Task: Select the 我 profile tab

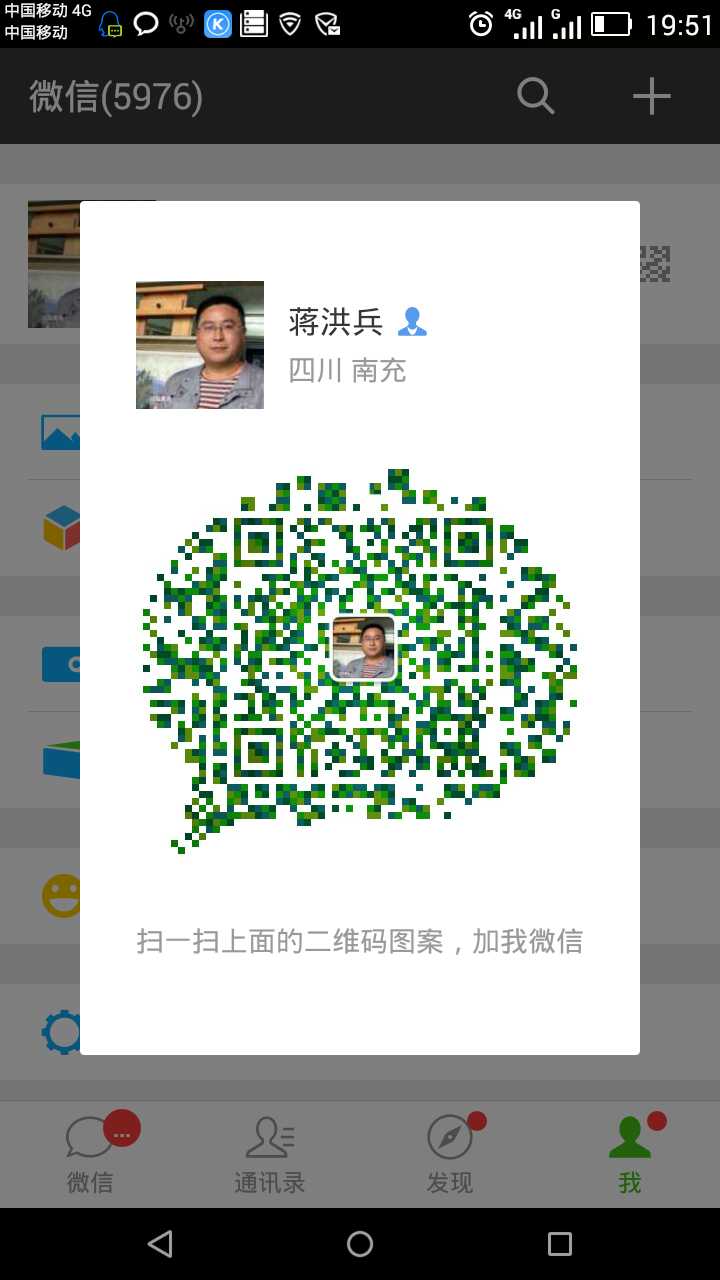Action: tap(630, 1155)
